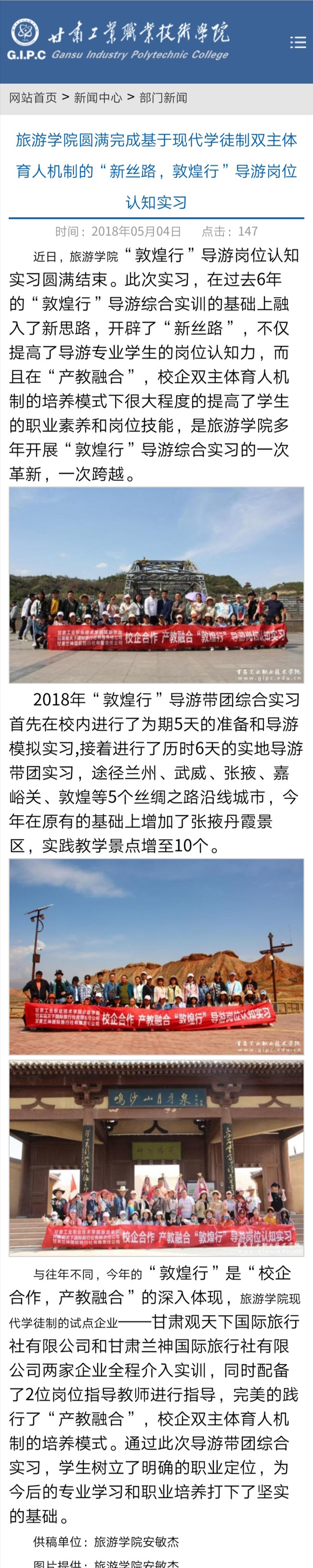Open the hamburger menu in the header
Viewport: 313px width, 1568px height.
pyautogui.click(x=297, y=42)
